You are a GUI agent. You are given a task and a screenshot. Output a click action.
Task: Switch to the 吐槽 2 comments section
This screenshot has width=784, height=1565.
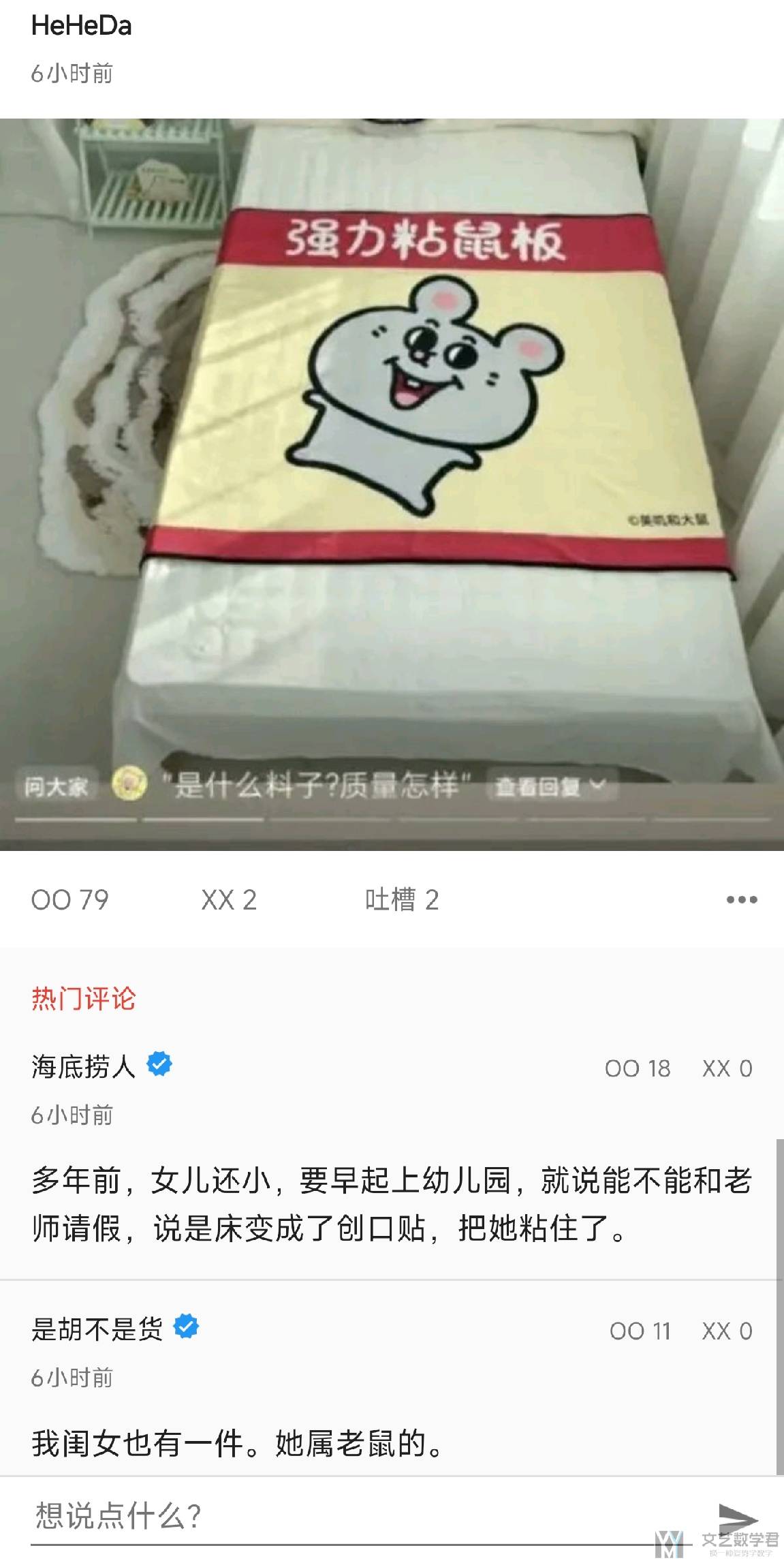pyautogui.click(x=402, y=901)
